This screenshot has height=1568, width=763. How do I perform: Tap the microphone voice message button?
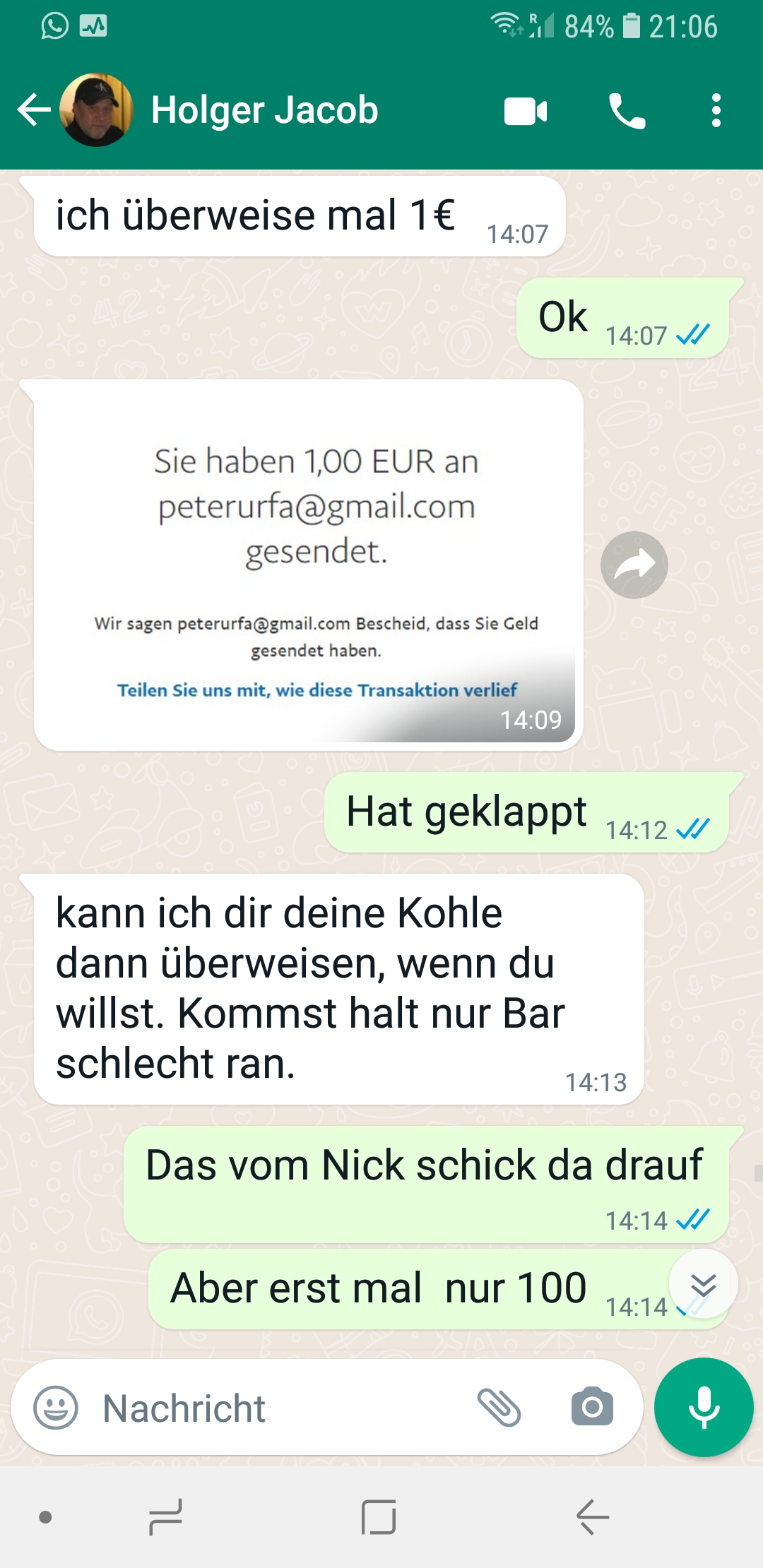click(704, 1408)
